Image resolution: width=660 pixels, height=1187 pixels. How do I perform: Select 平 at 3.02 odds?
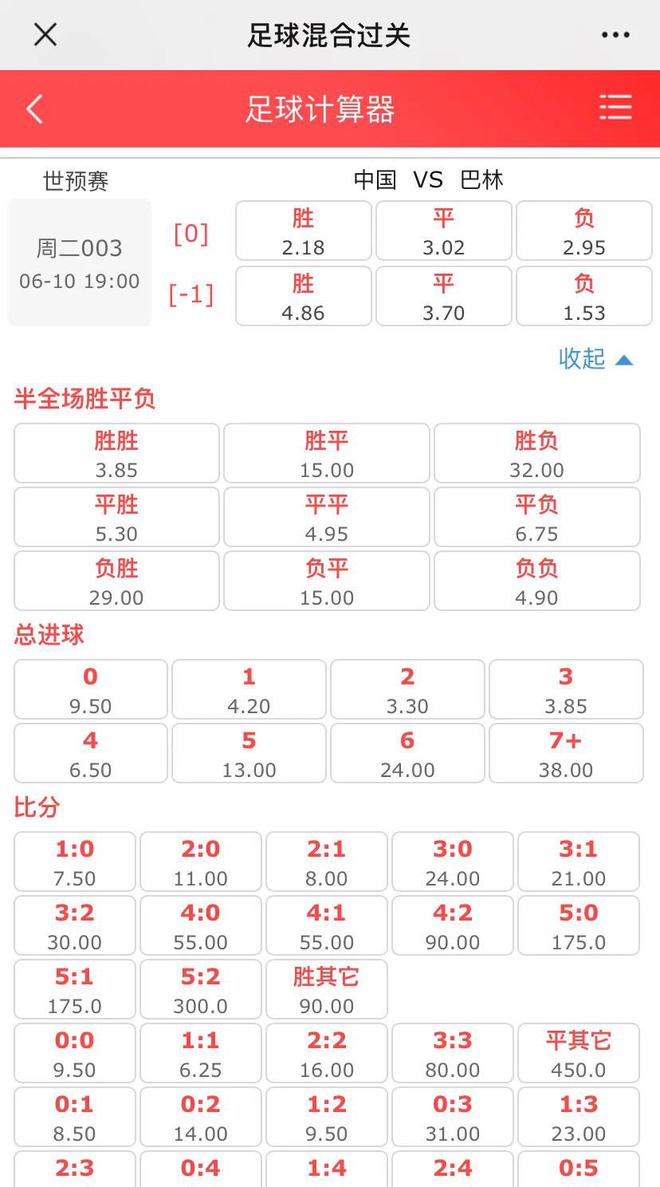(x=443, y=231)
